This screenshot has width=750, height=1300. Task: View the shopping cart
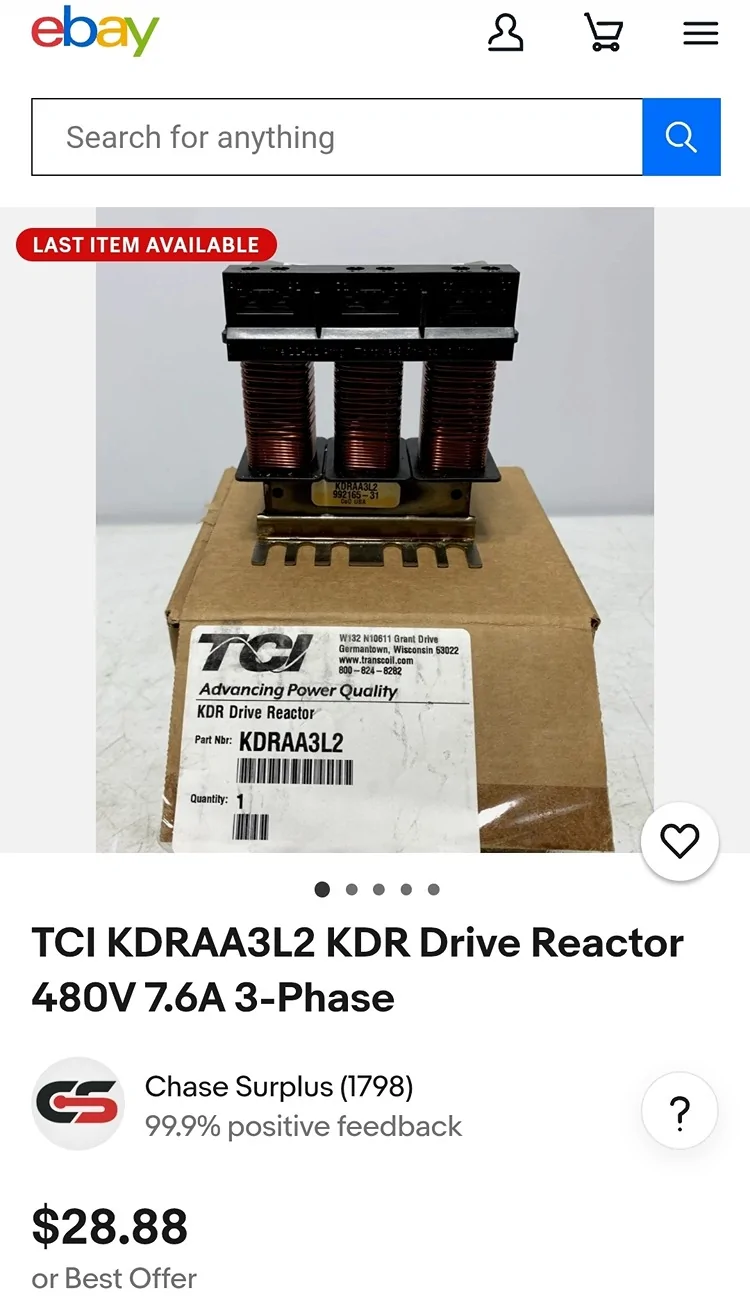click(603, 33)
